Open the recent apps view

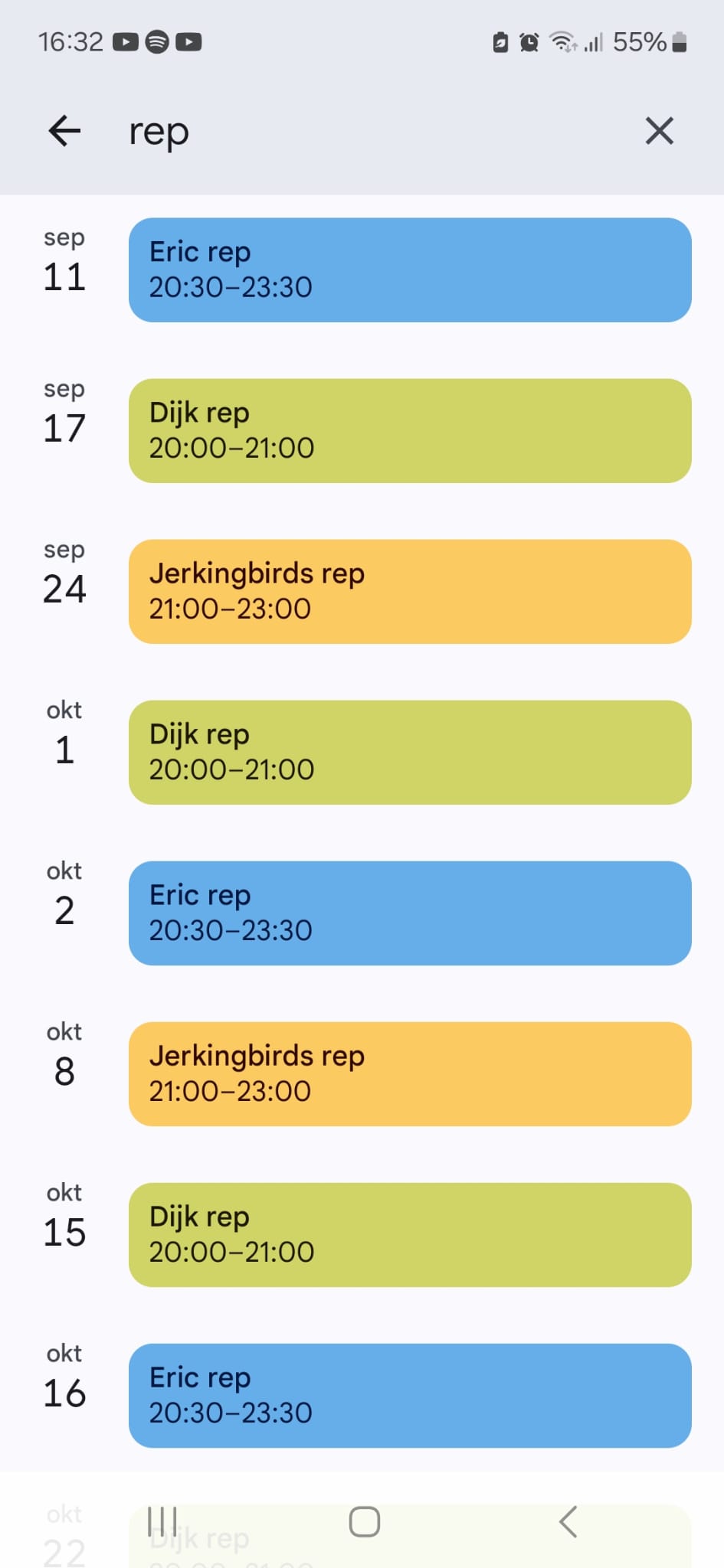click(x=162, y=1522)
